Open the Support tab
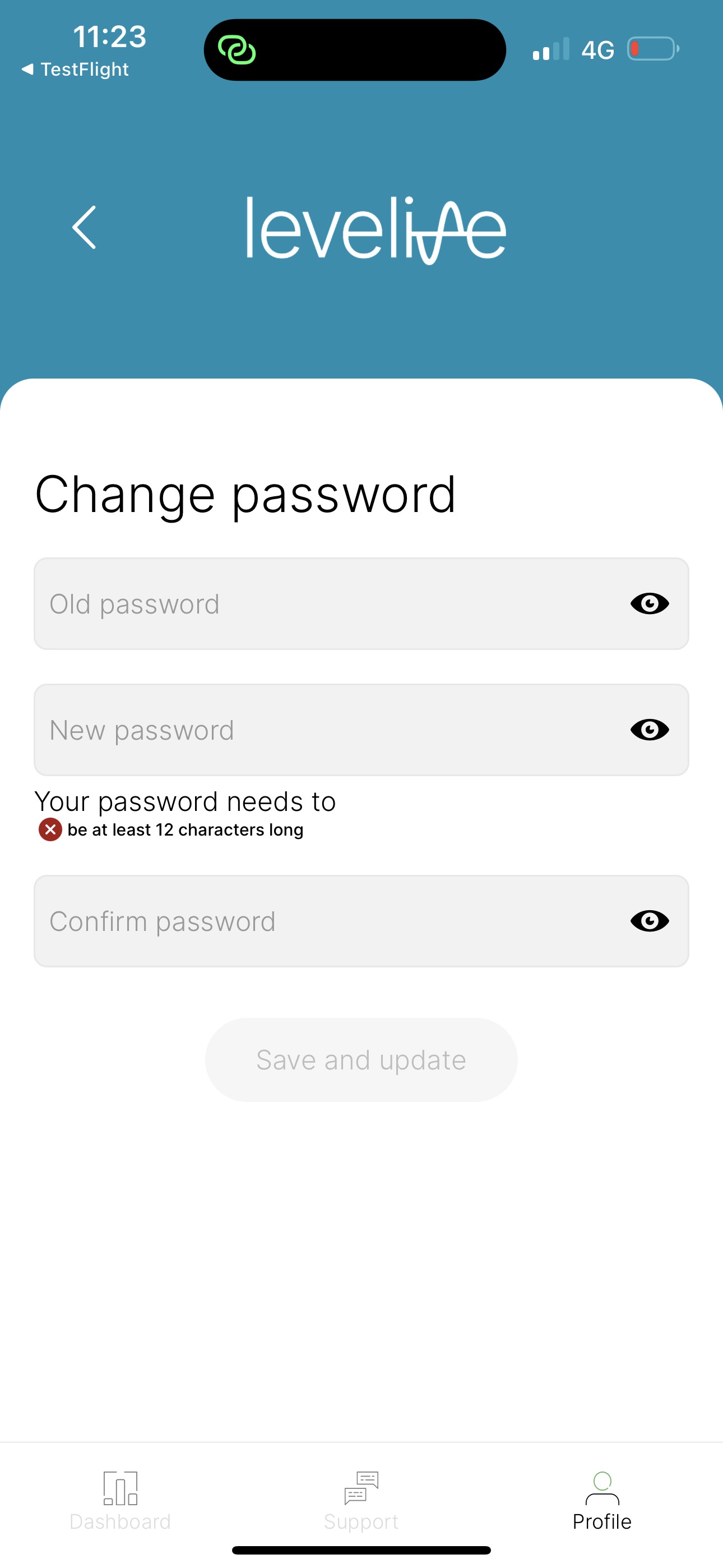Screen dimensions: 723x1568 tap(361, 1501)
